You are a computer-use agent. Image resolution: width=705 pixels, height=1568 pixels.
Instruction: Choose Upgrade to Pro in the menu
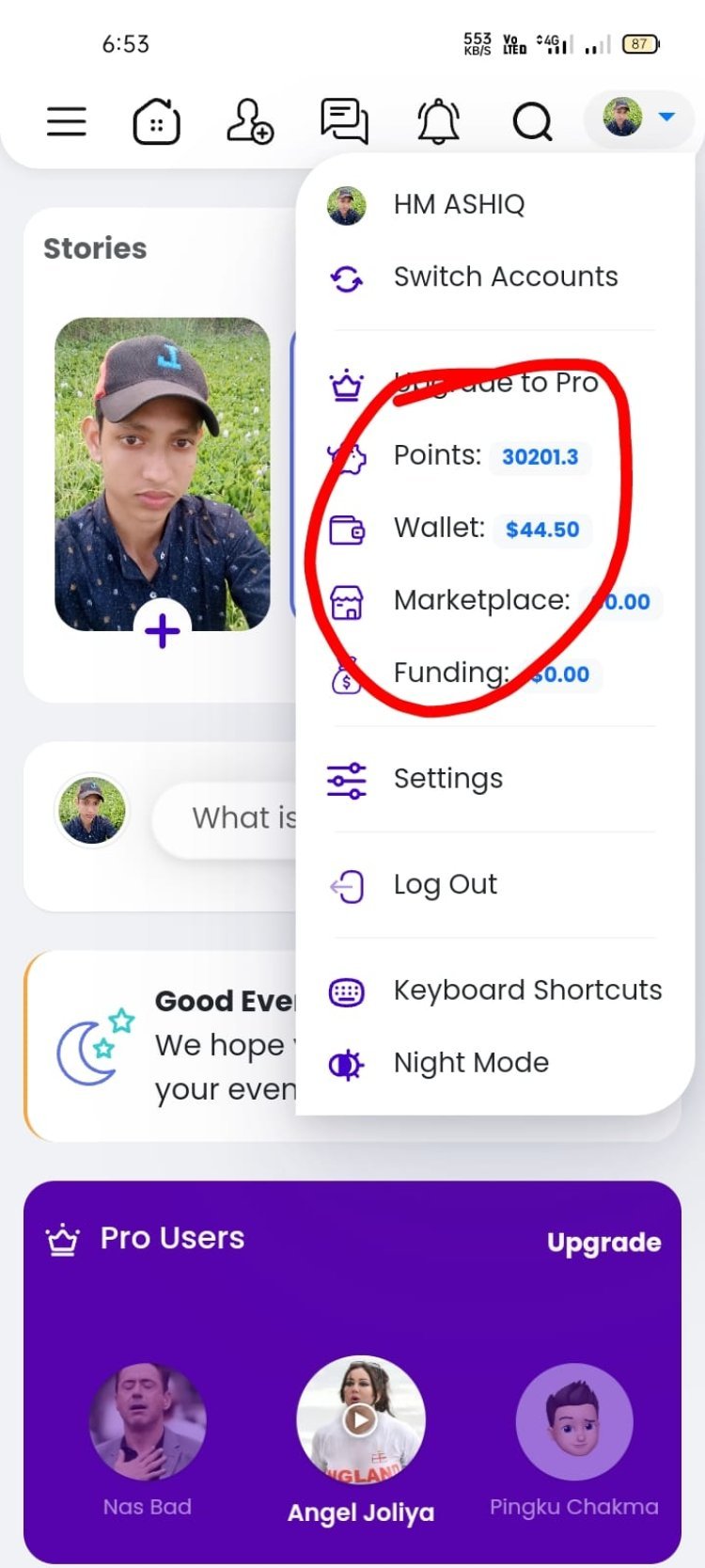click(x=495, y=384)
